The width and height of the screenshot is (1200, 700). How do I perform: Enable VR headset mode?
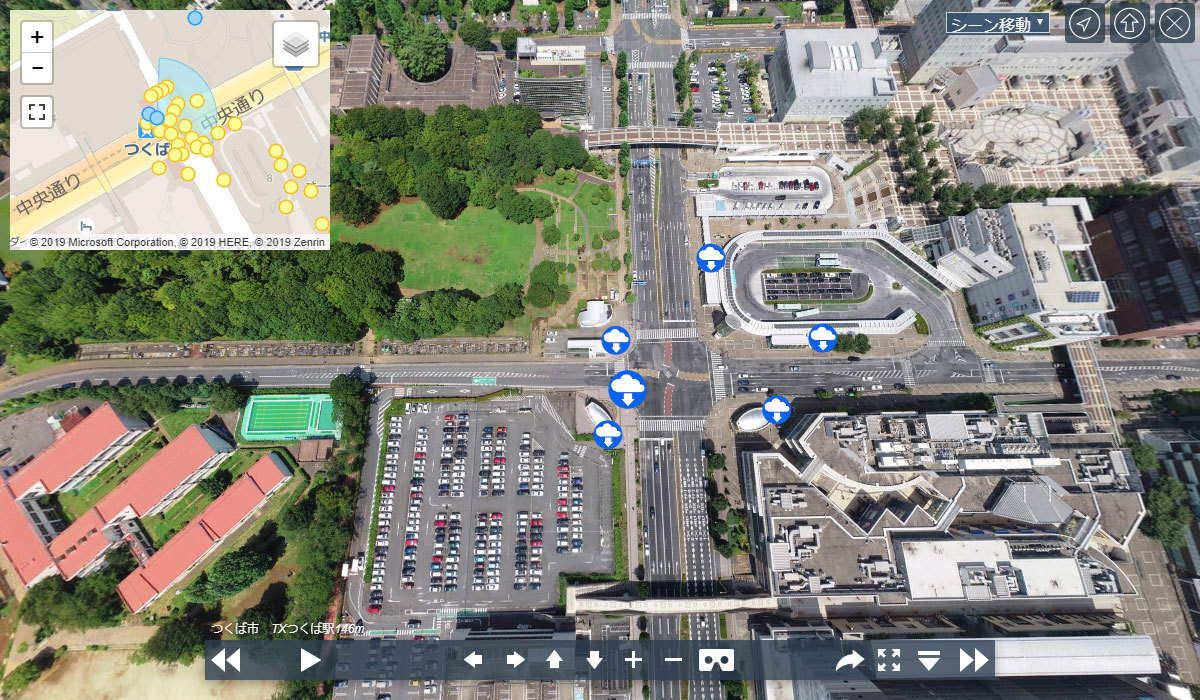[x=716, y=660]
